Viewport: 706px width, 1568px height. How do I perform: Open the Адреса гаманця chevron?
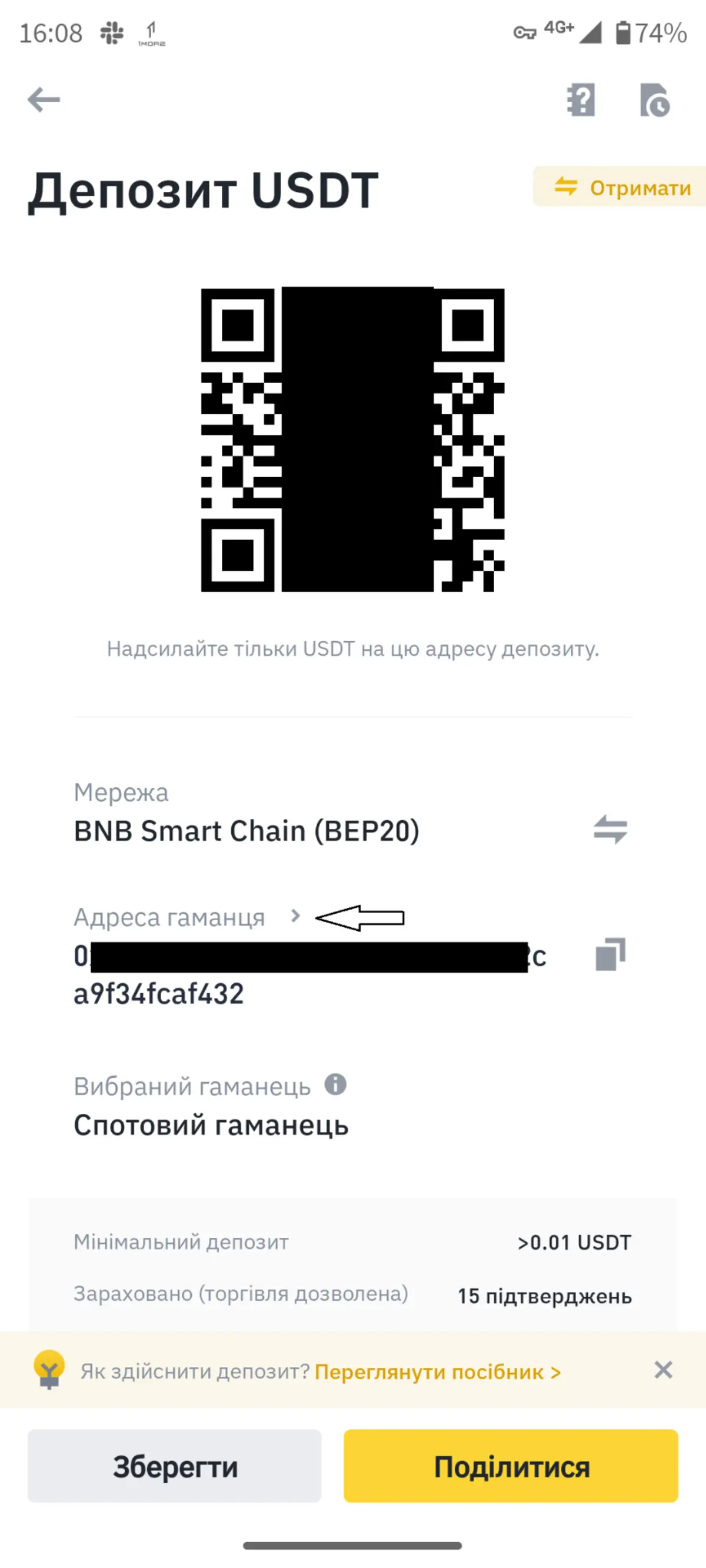tap(296, 916)
